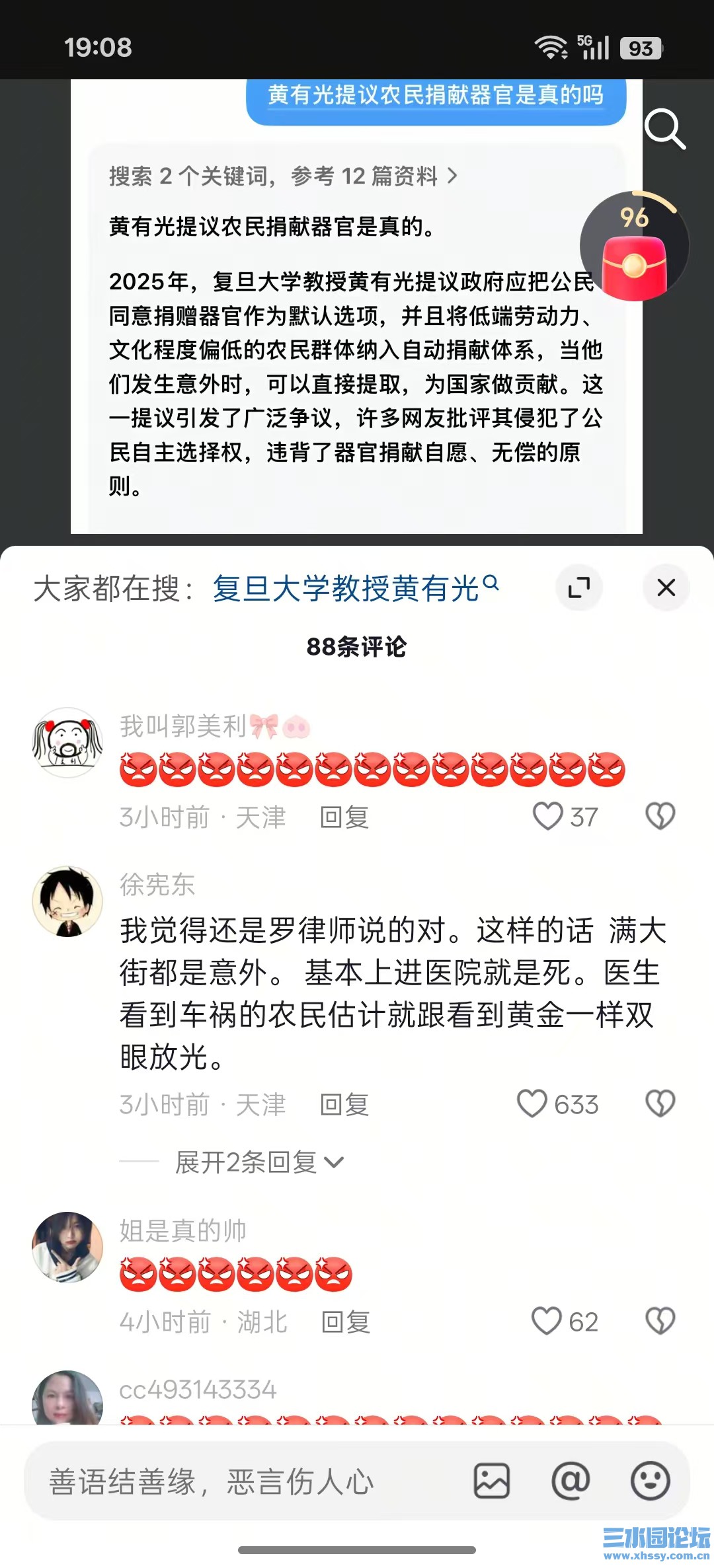Like 徐宪东's comment
Viewport: 714px width, 1568px height.
[x=532, y=1103]
